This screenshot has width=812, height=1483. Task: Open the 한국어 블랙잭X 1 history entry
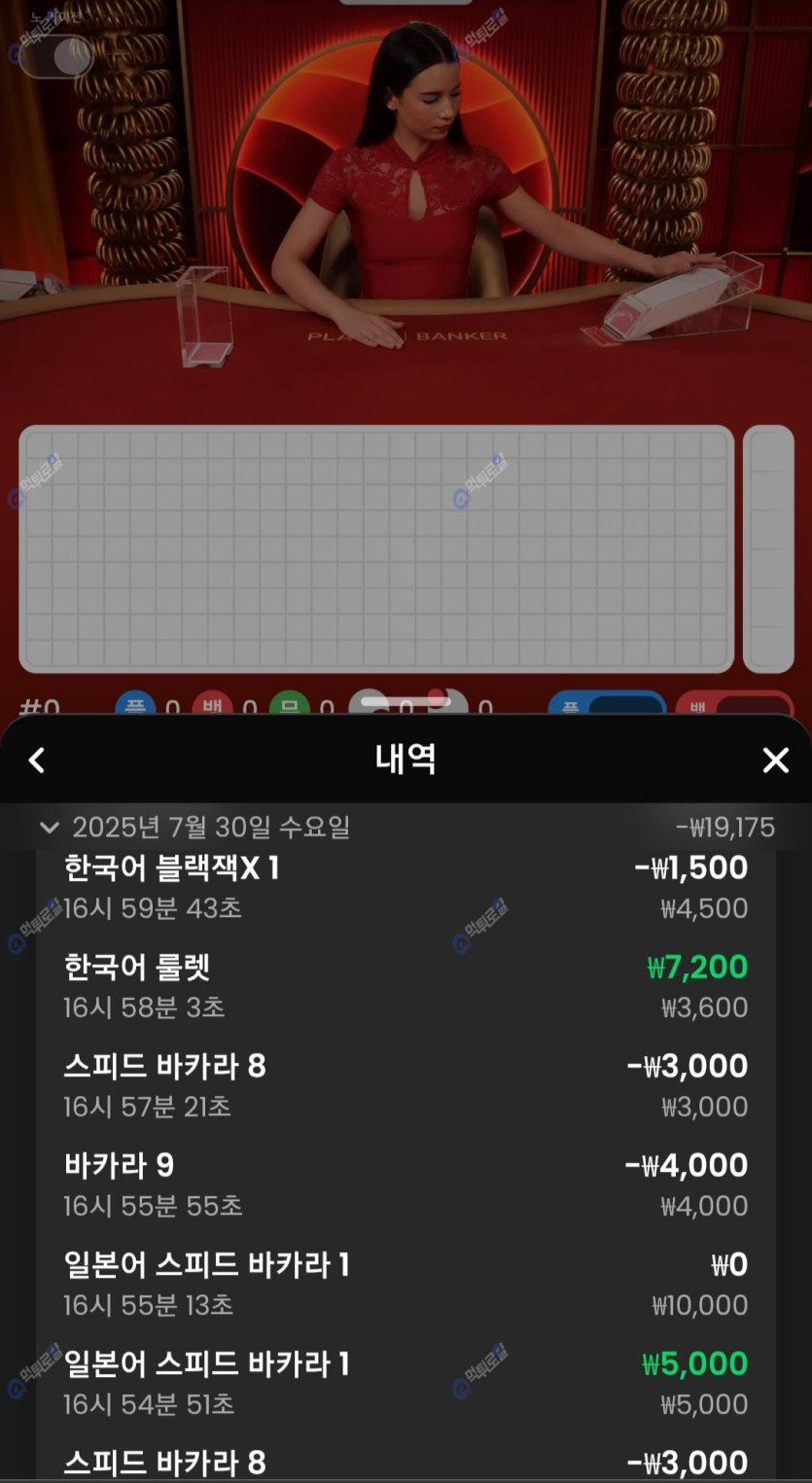pos(406,887)
